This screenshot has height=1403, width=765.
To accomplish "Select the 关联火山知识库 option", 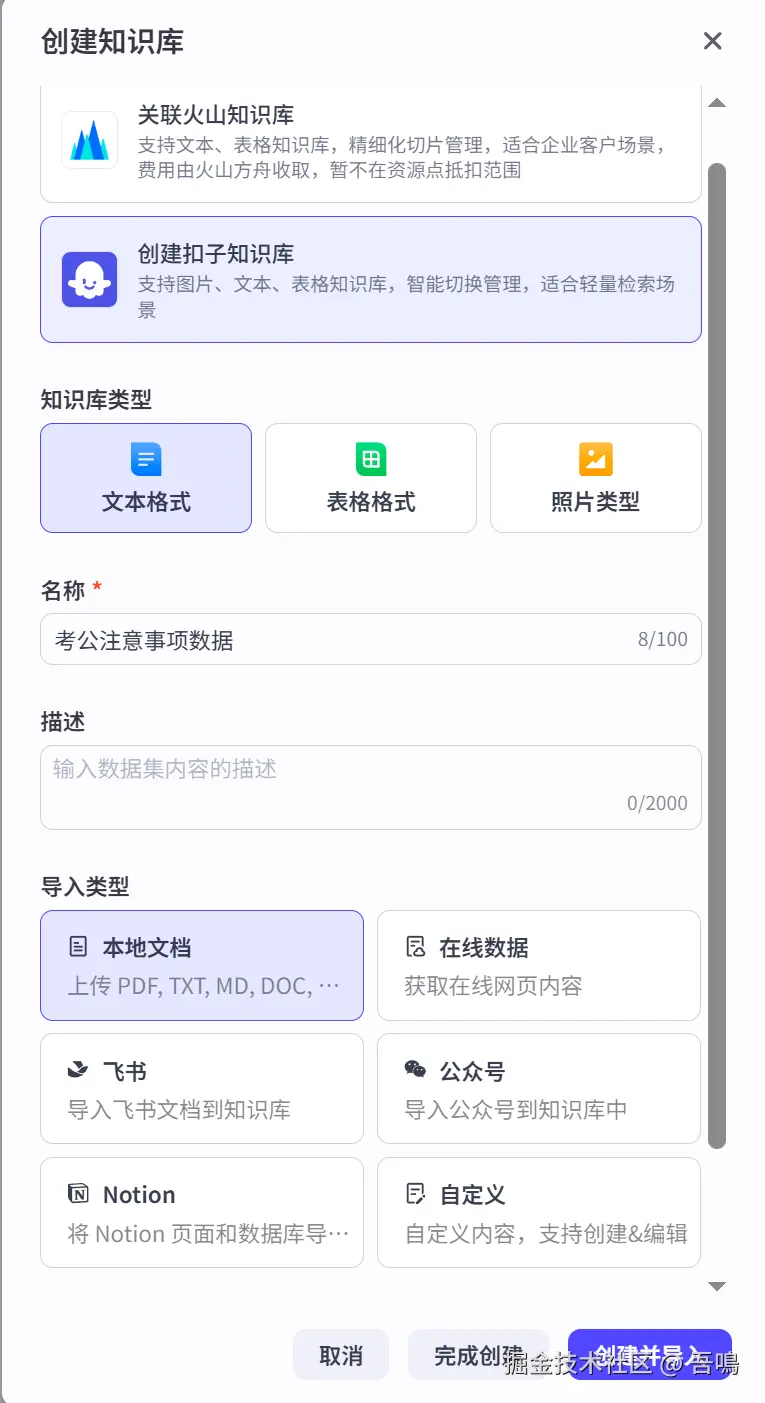I will [370, 142].
